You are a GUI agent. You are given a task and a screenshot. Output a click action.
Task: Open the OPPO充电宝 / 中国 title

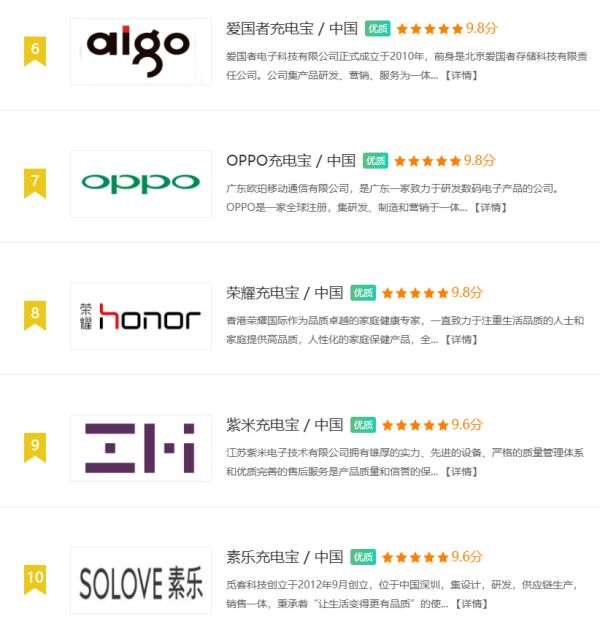point(291,160)
